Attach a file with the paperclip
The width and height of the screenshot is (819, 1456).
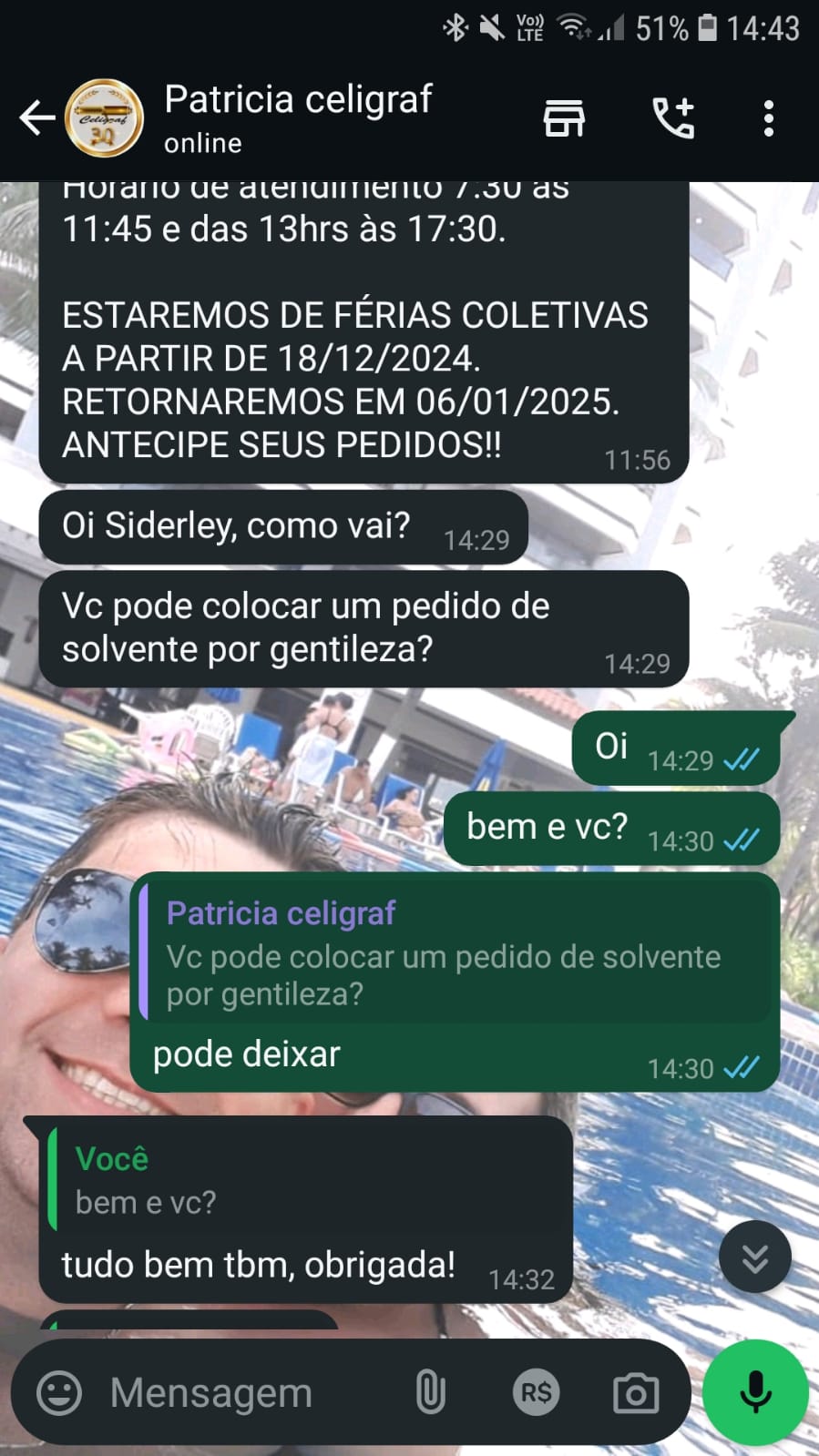(430, 1393)
